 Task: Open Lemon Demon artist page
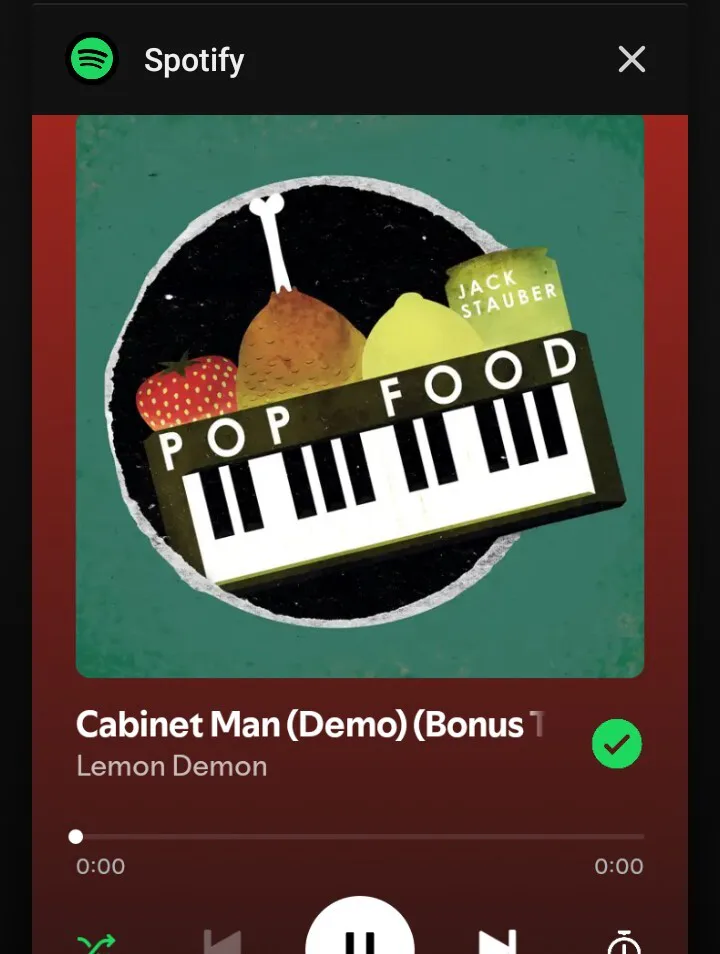(172, 767)
